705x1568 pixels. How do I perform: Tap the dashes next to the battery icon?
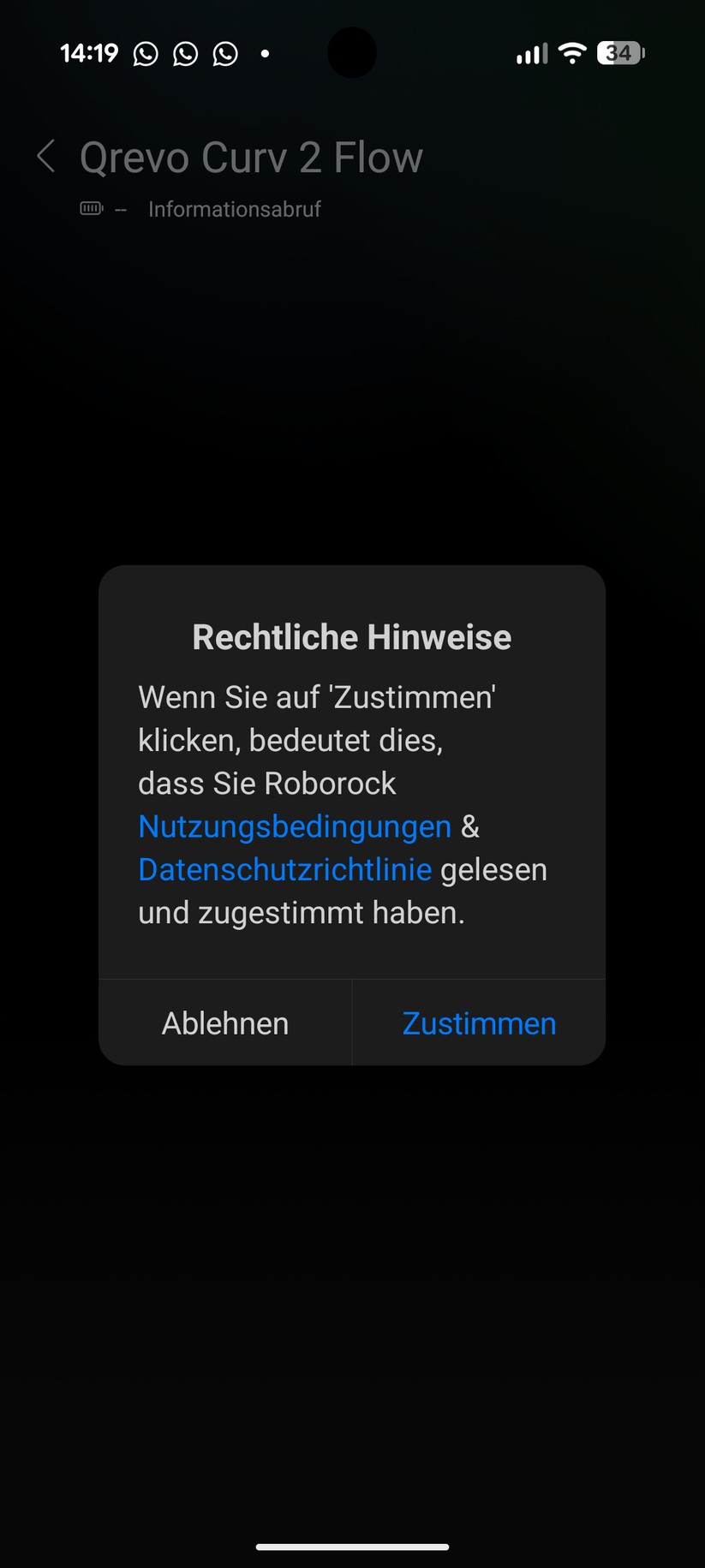tap(121, 209)
